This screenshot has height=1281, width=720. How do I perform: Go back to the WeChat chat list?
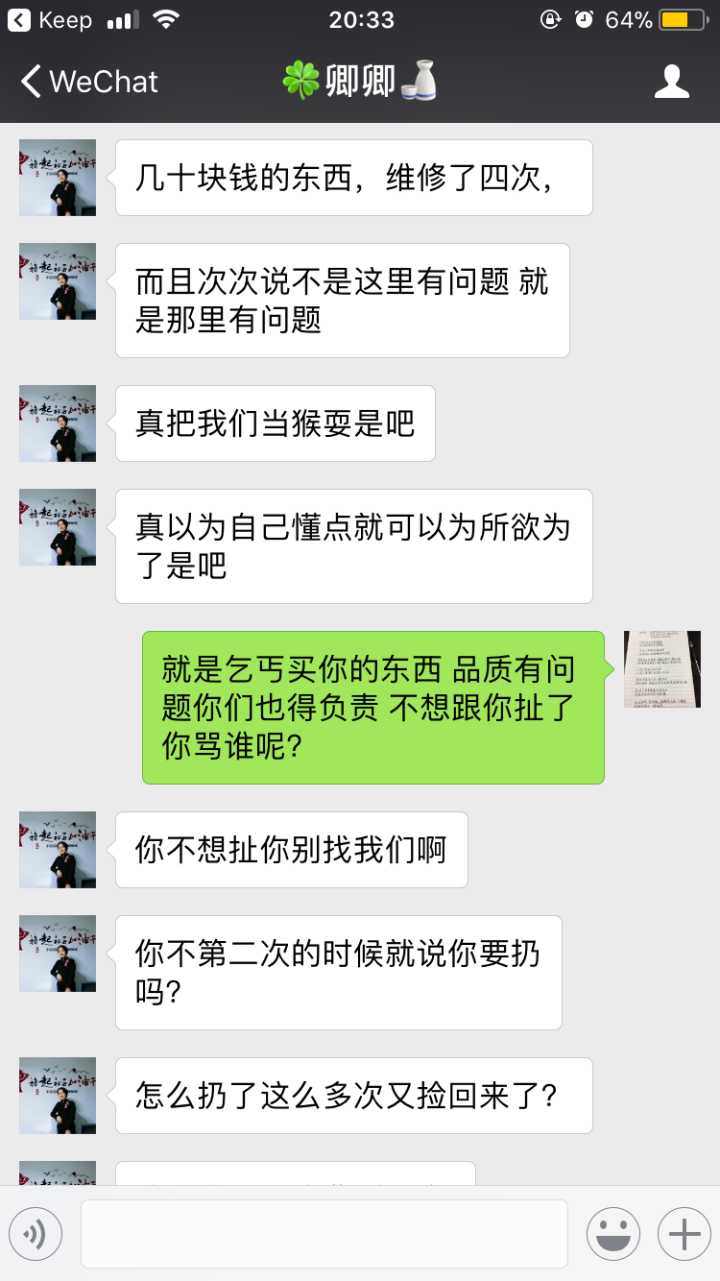tap(88, 81)
